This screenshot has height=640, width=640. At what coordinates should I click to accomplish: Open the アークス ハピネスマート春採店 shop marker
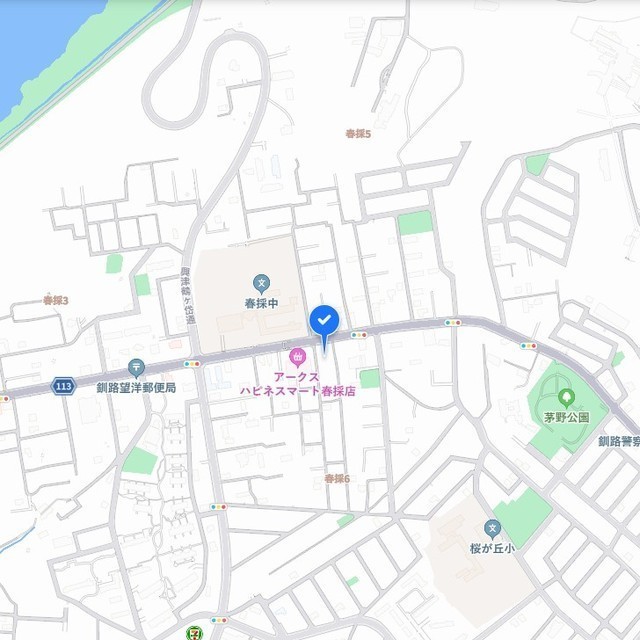297,356
